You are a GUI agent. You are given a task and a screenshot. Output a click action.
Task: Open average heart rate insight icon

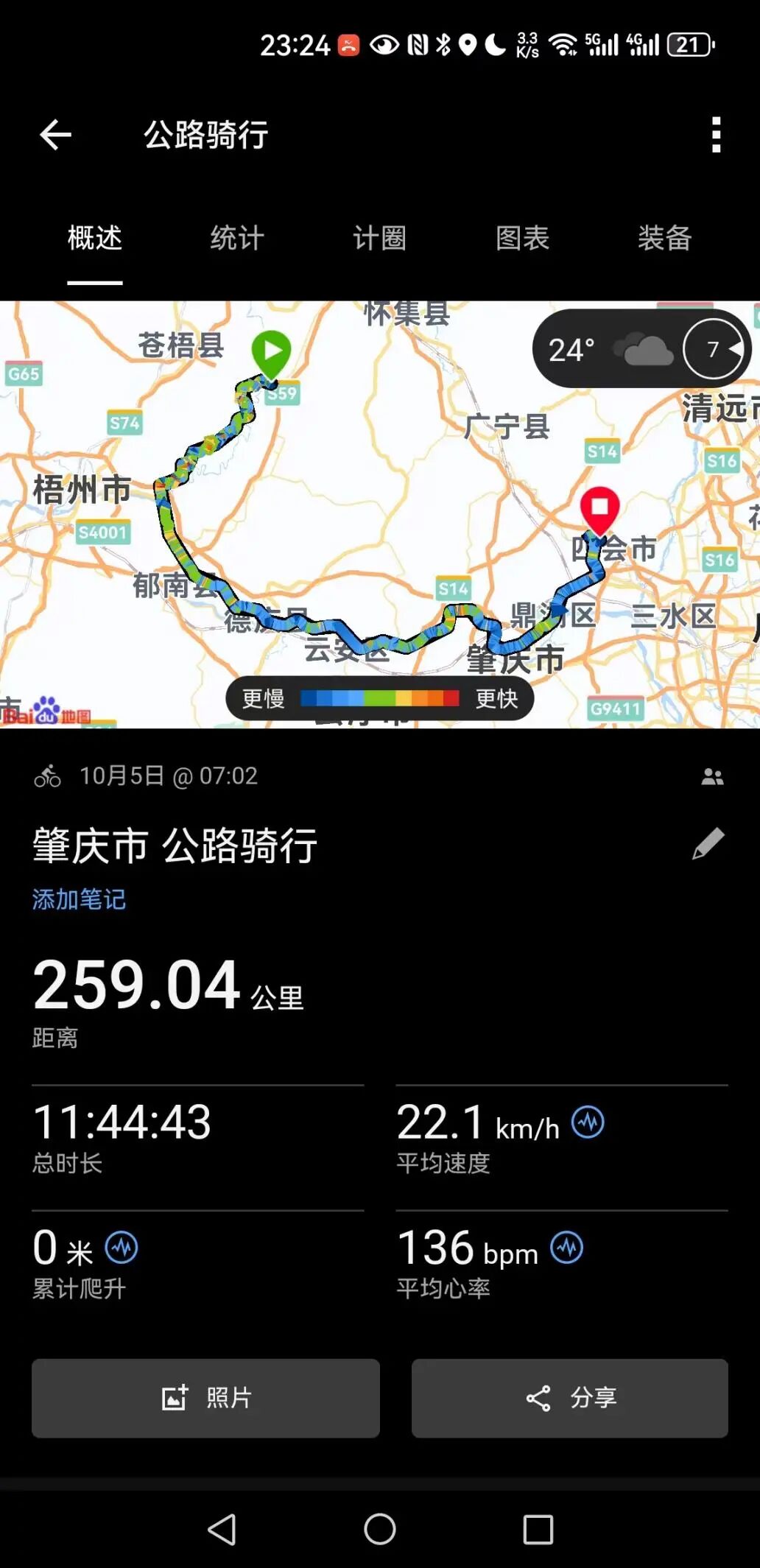tap(566, 1248)
